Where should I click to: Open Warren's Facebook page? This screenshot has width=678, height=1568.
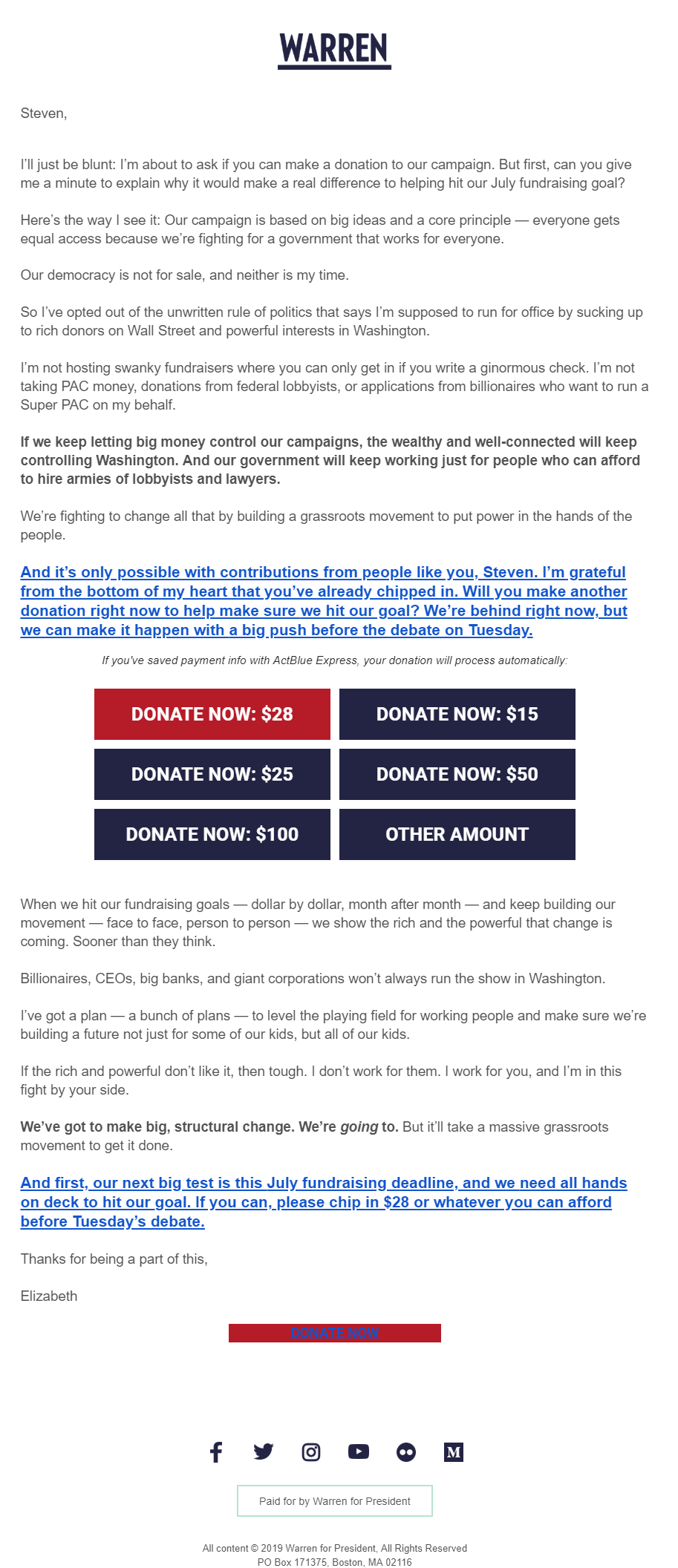point(216,1452)
